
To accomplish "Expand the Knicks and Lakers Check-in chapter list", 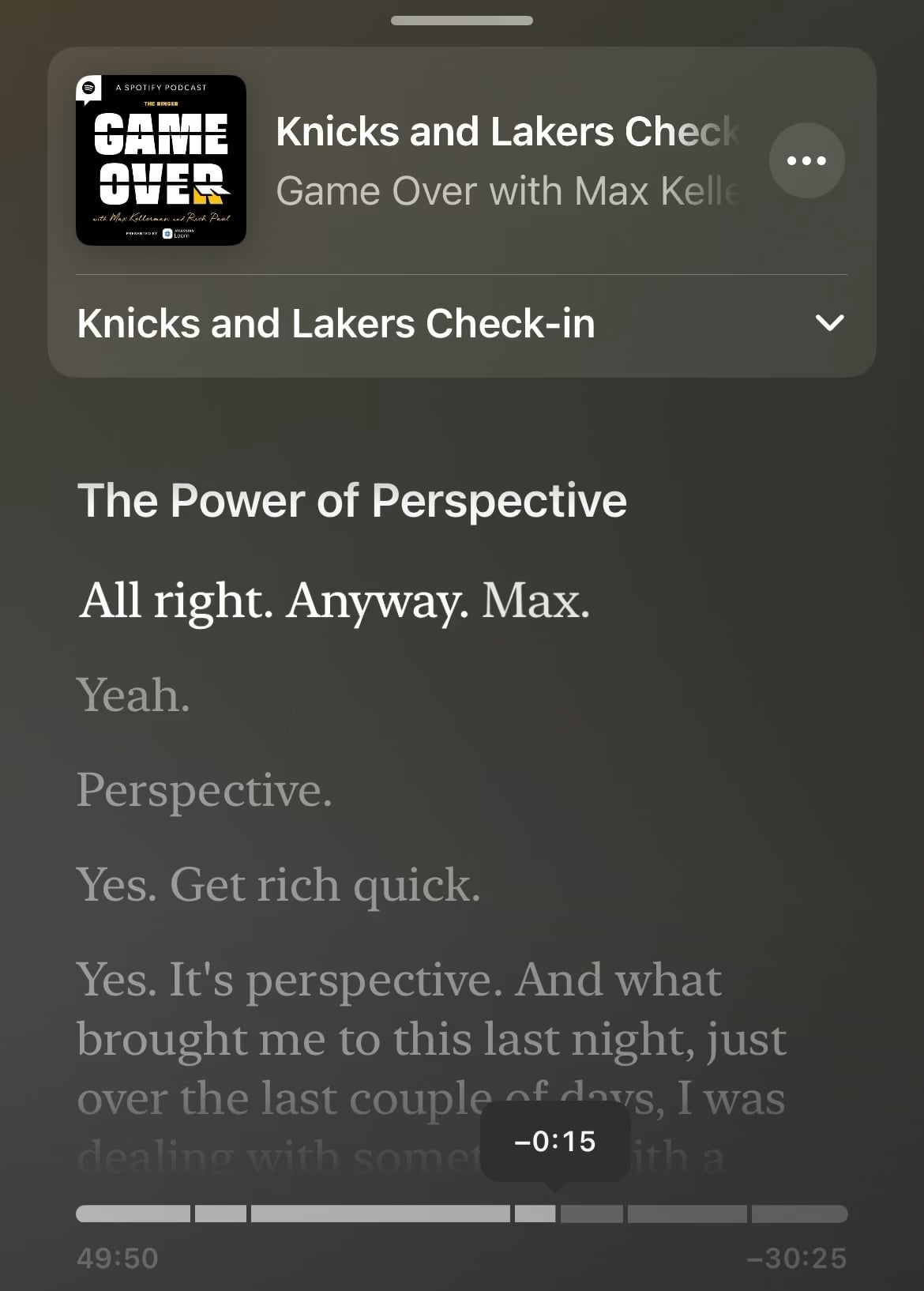I will (828, 323).
